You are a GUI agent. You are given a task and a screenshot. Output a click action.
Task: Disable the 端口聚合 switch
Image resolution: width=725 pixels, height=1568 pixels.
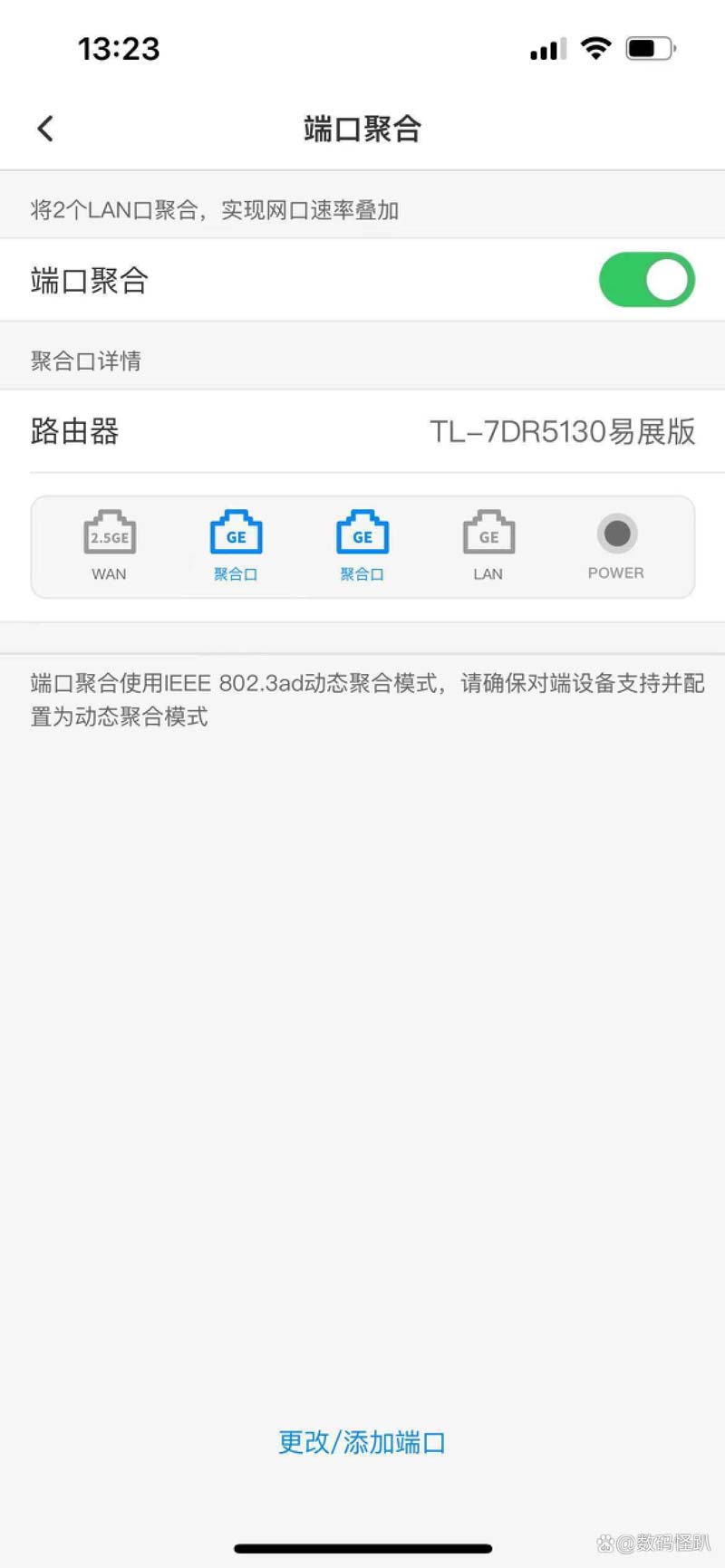(x=646, y=280)
